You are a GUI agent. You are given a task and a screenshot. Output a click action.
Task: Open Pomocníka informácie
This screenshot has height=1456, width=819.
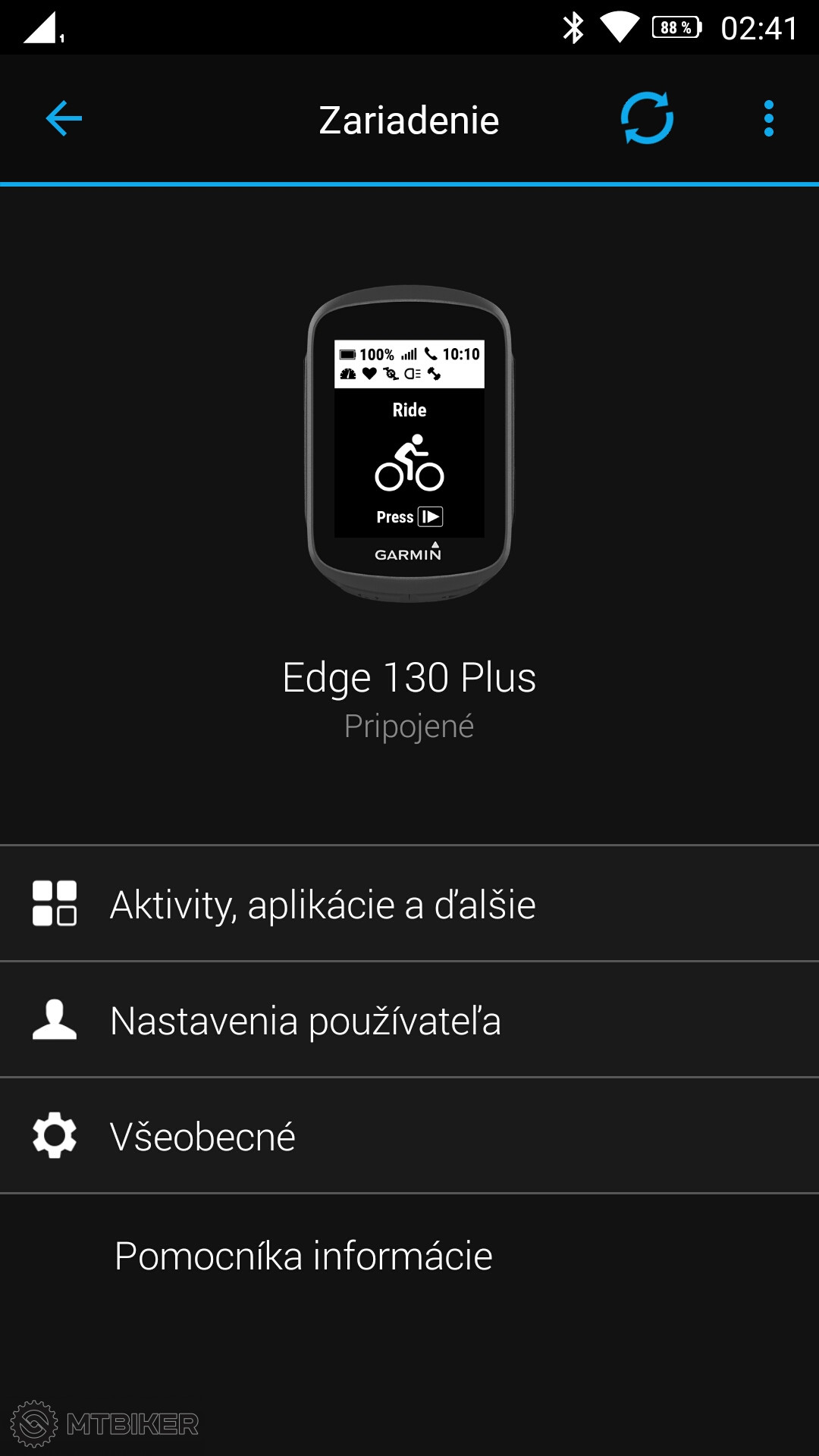(409, 1255)
